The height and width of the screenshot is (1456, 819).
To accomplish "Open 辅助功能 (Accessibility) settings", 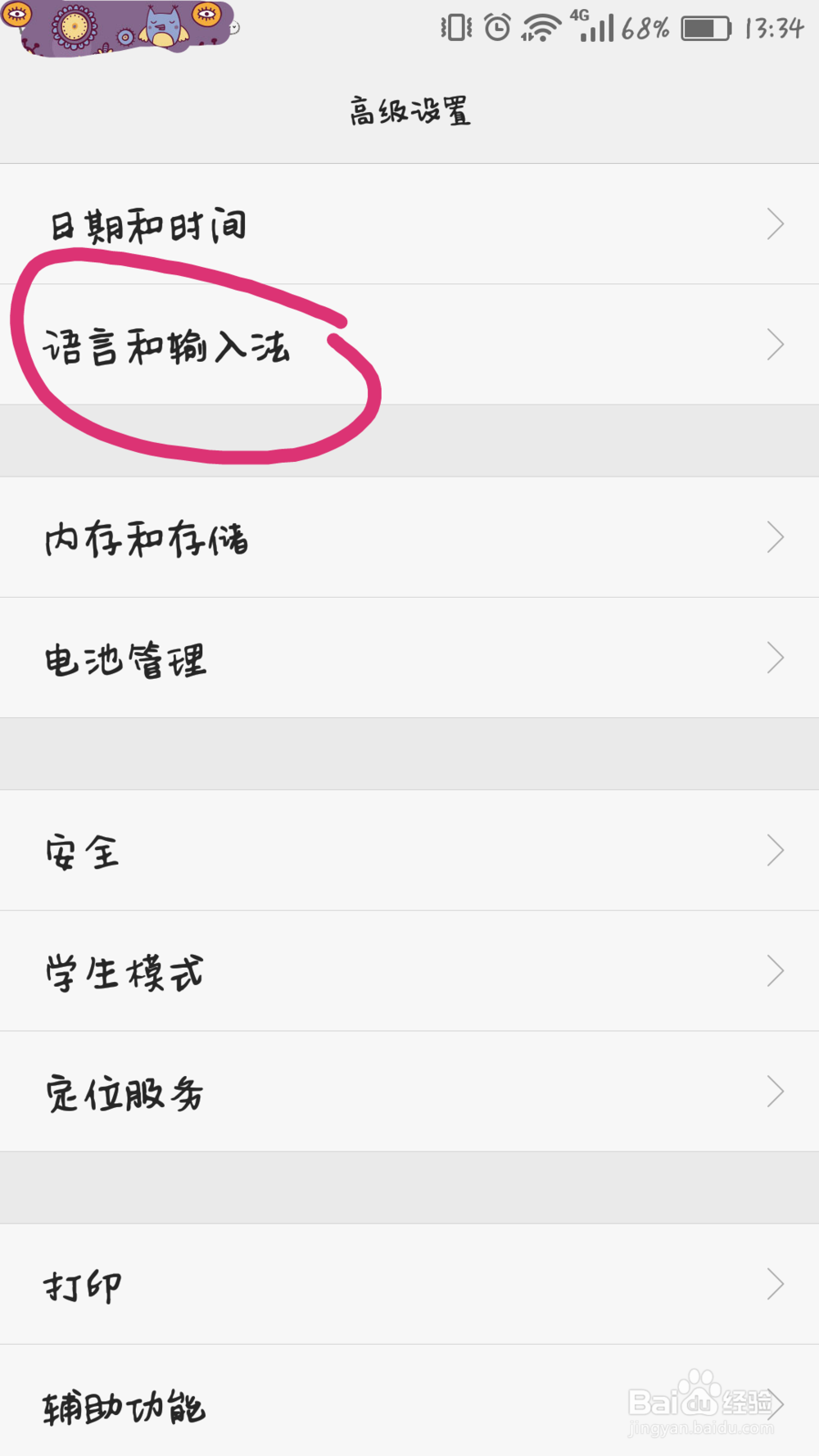I will click(x=123, y=1407).
